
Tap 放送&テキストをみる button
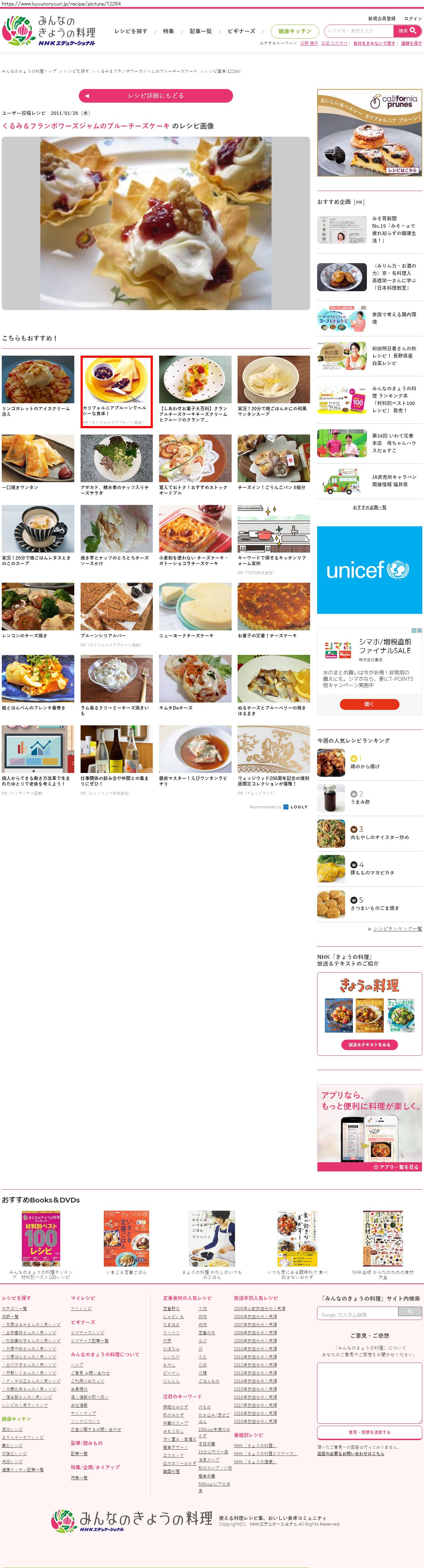(x=369, y=1045)
